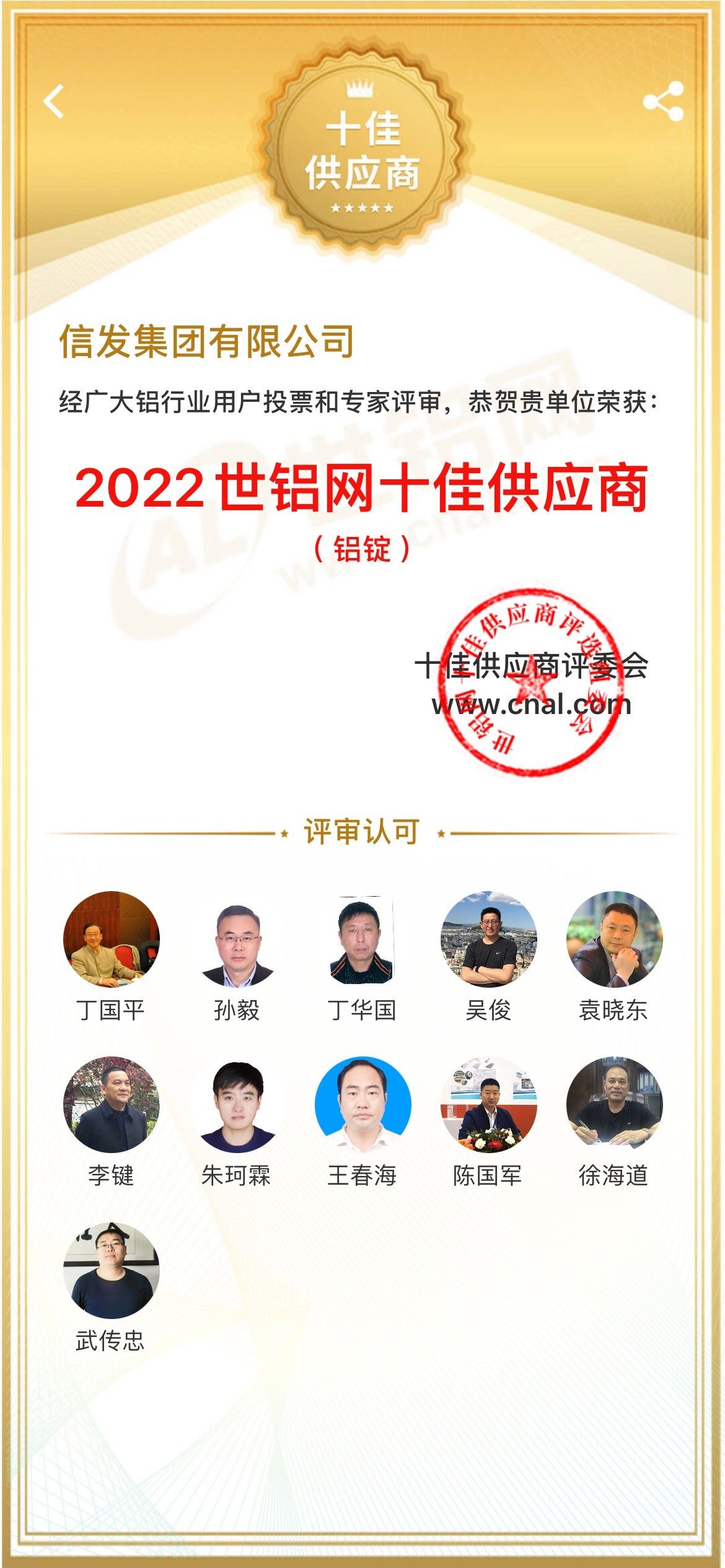
Task: Go back using the top-left arrow
Action: point(54,101)
